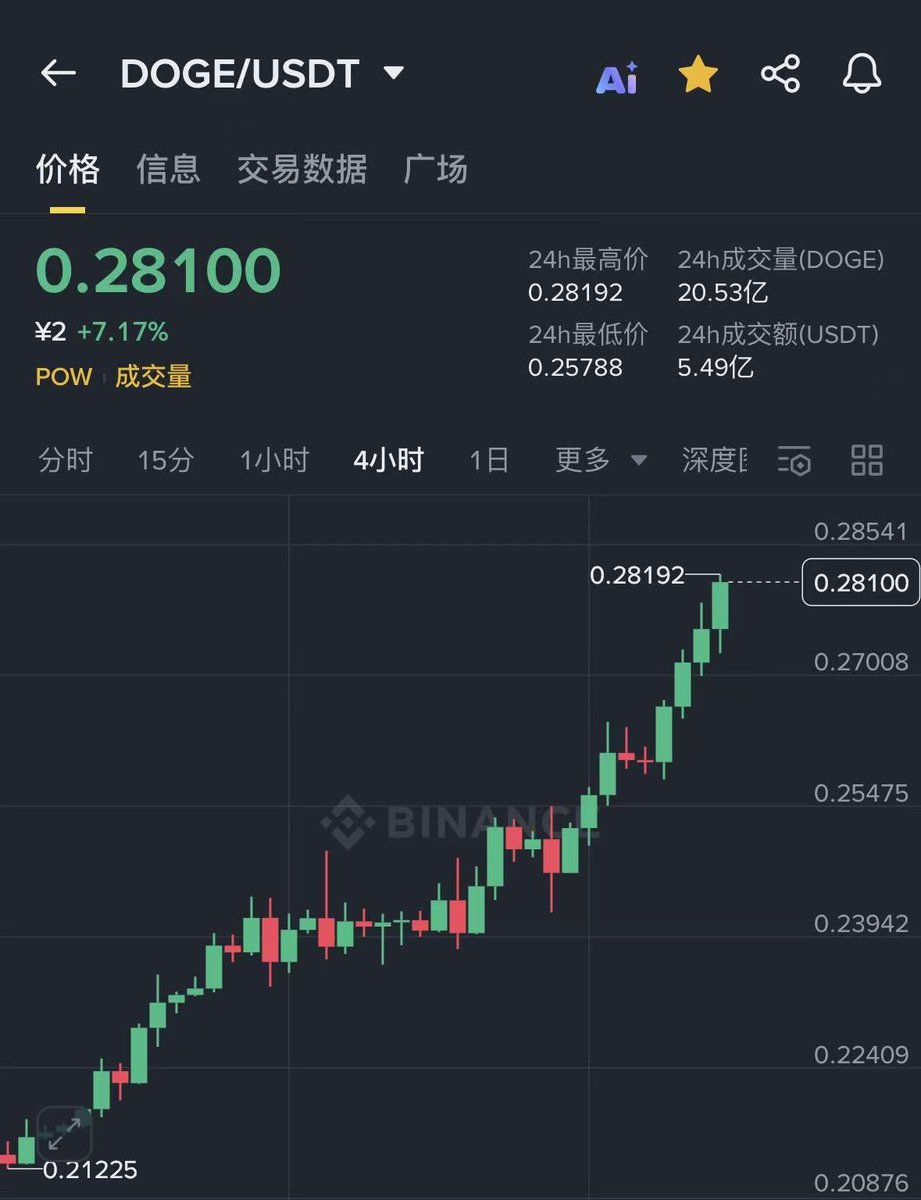Open the DOGE/USDT pair dropdown
The height and width of the screenshot is (1200, 921).
pyautogui.click(x=394, y=73)
